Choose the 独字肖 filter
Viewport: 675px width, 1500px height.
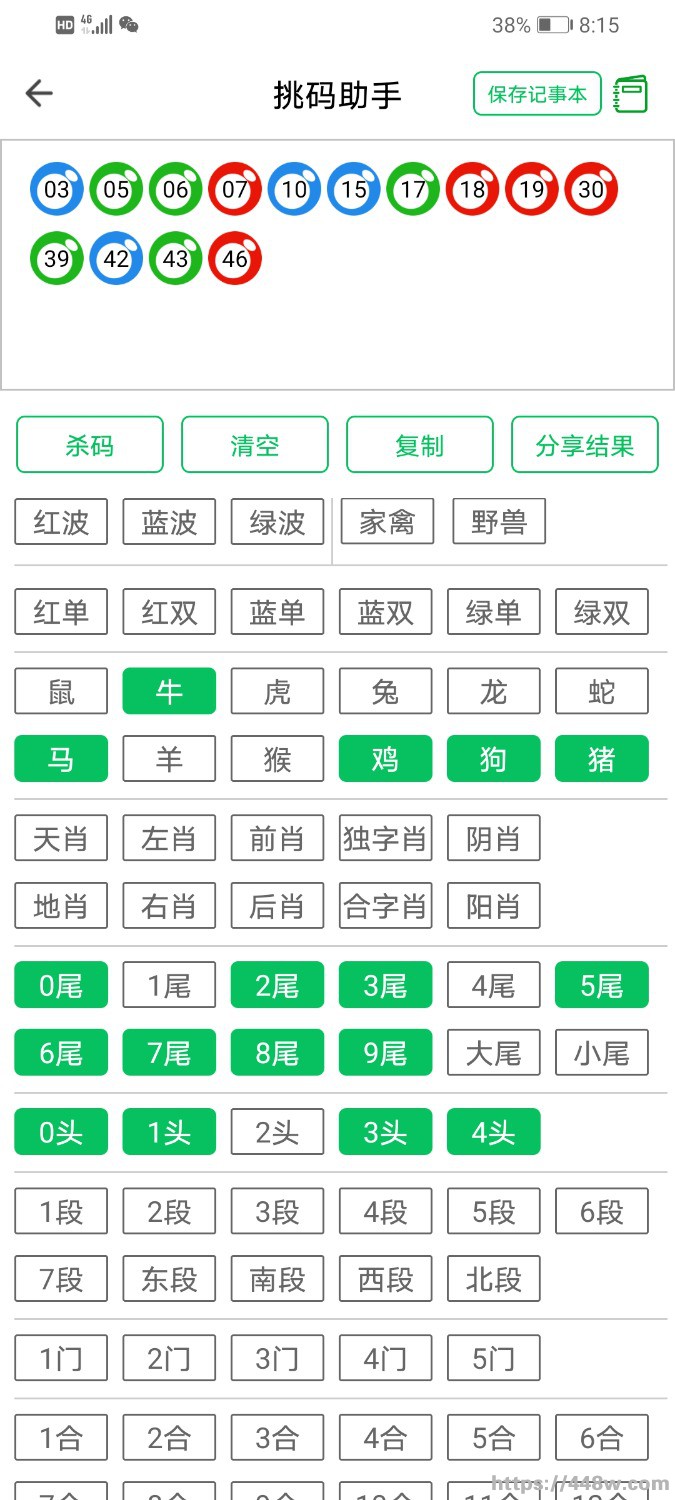click(386, 838)
